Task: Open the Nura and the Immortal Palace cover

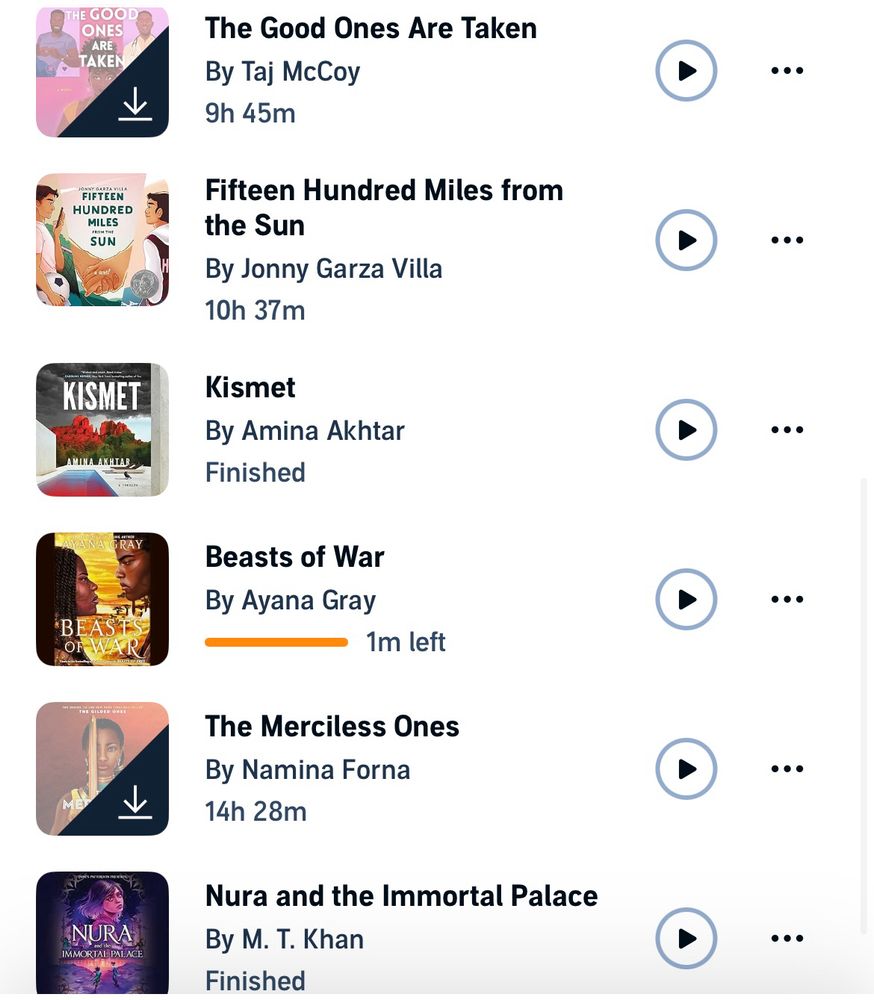Action: 101,932
